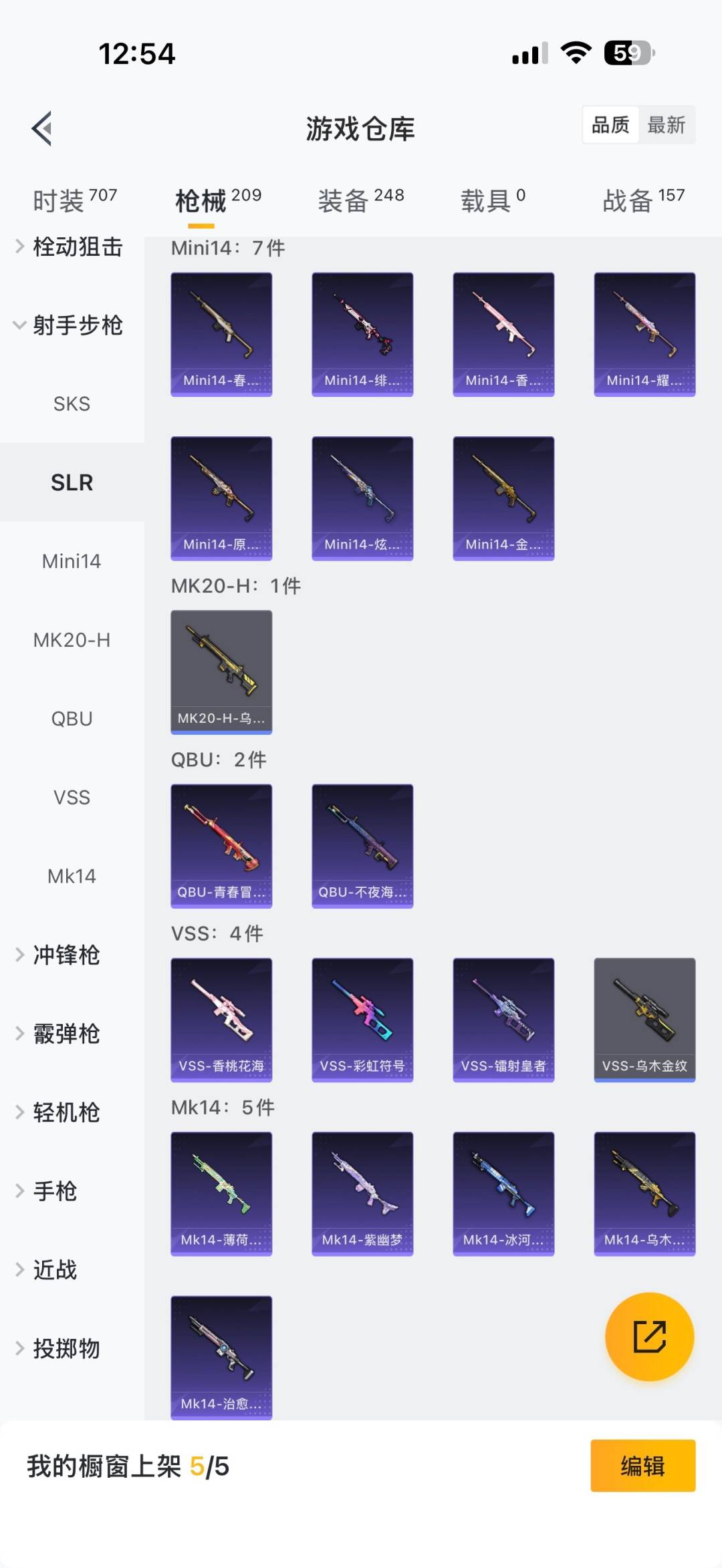Switch to the 时装 tab
The height and width of the screenshot is (1568, 722).
click(x=74, y=199)
